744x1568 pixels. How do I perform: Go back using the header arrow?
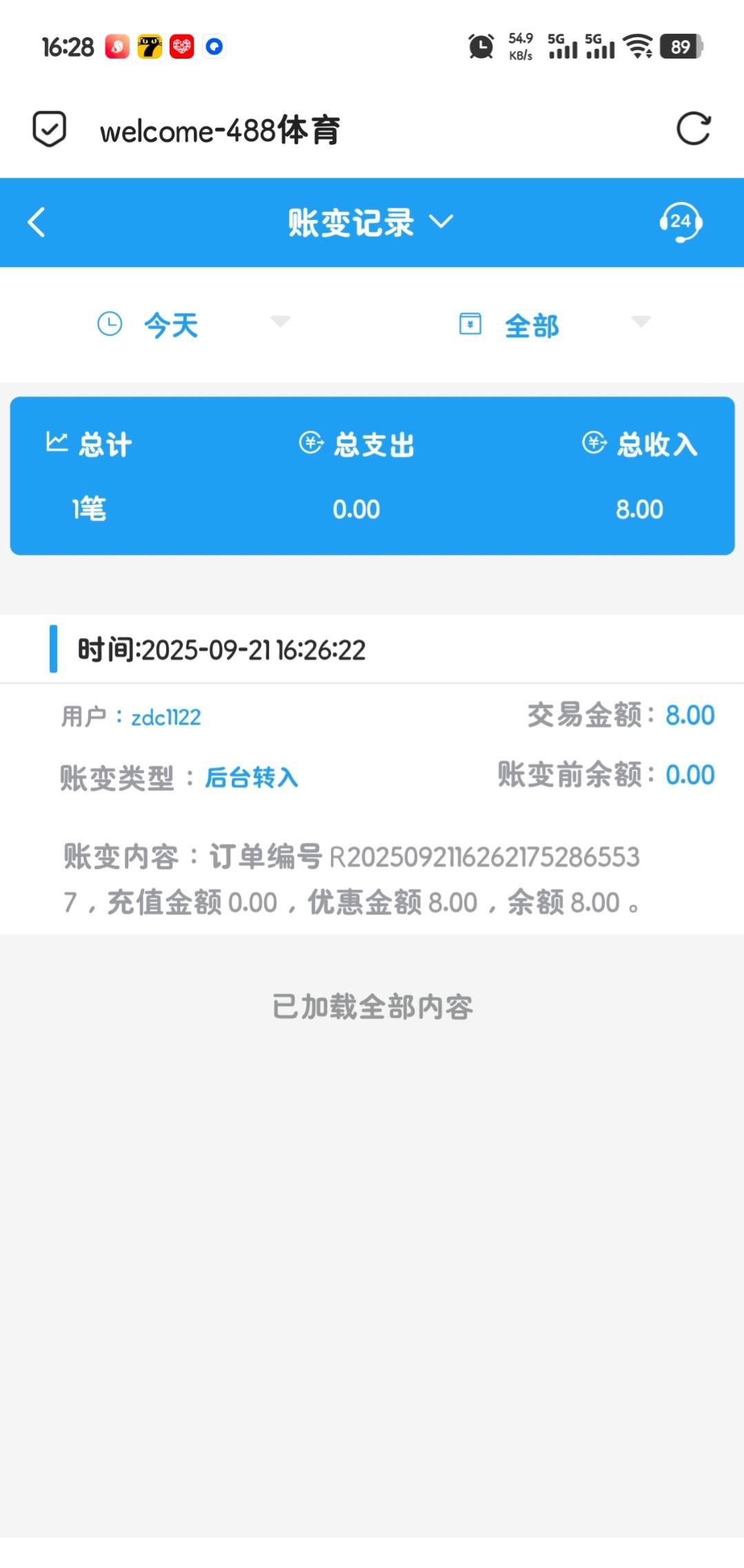click(37, 222)
